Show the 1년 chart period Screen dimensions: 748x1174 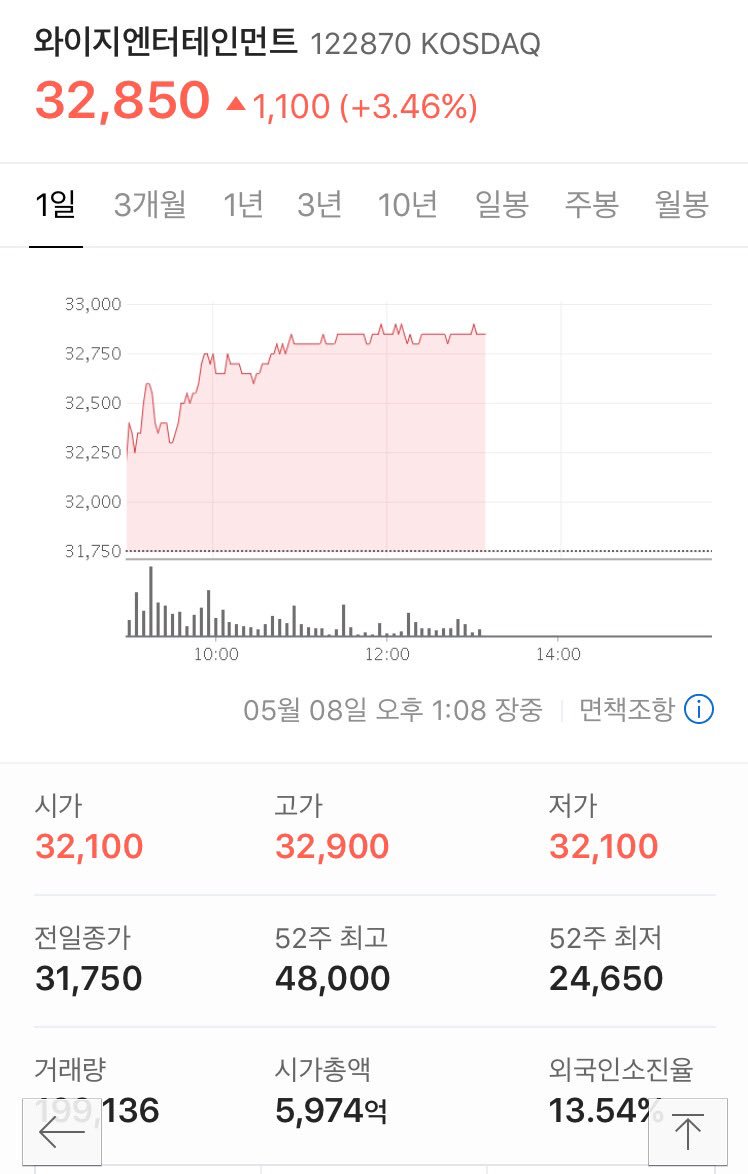pyautogui.click(x=243, y=205)
